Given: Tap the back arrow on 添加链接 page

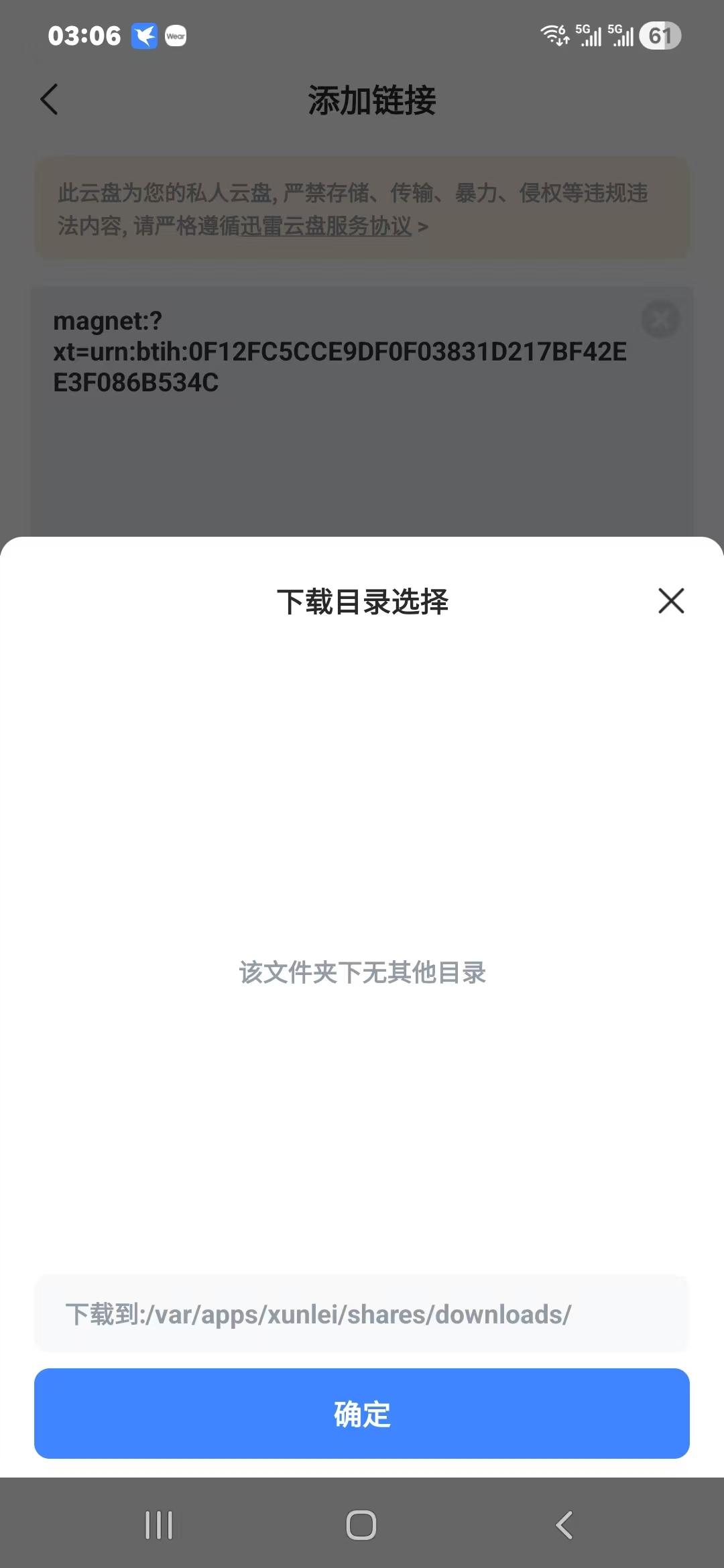Looking at the screenshot, I should [x=48, y=99].
